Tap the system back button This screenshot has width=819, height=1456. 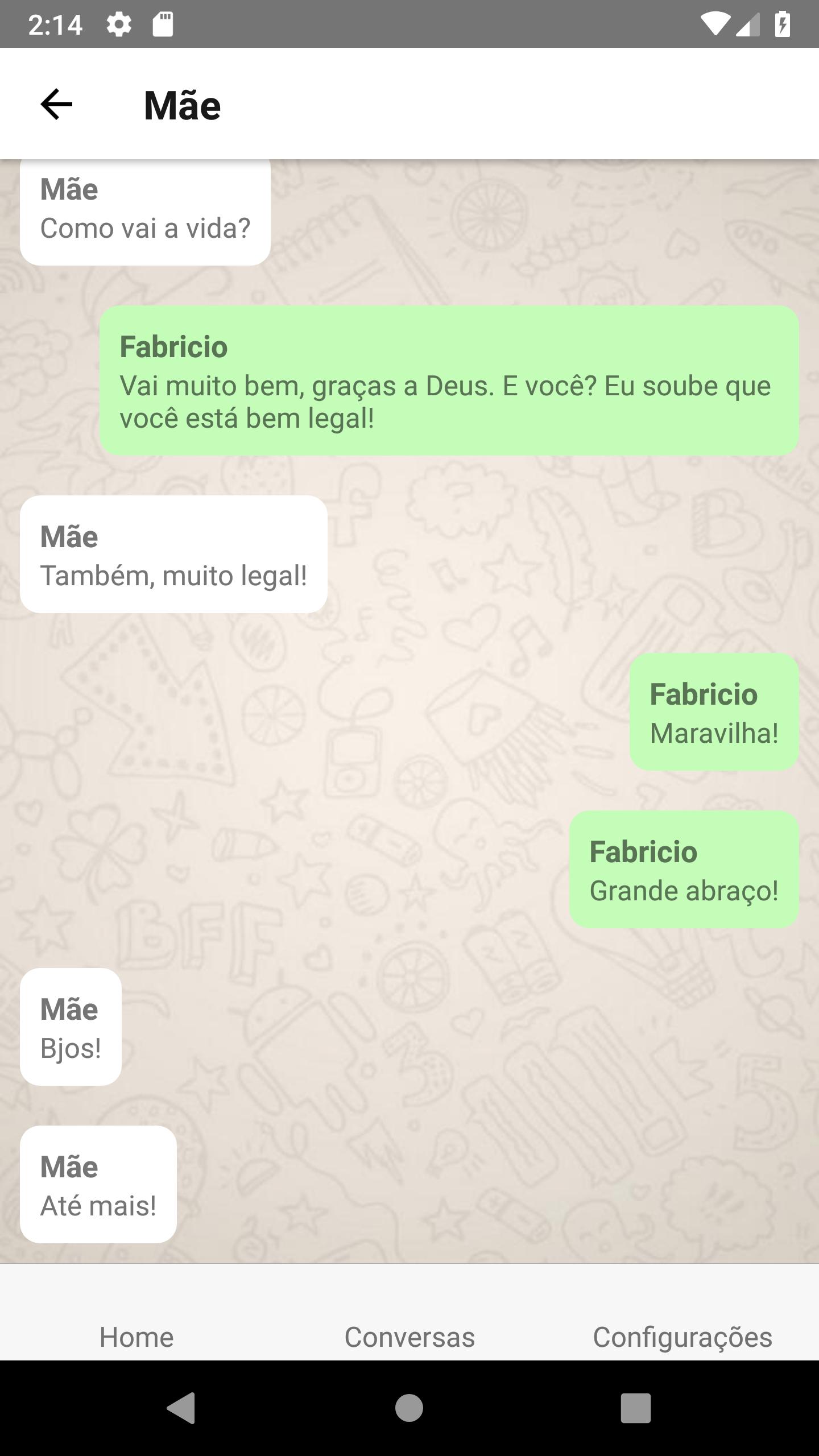click(181, 1408)
